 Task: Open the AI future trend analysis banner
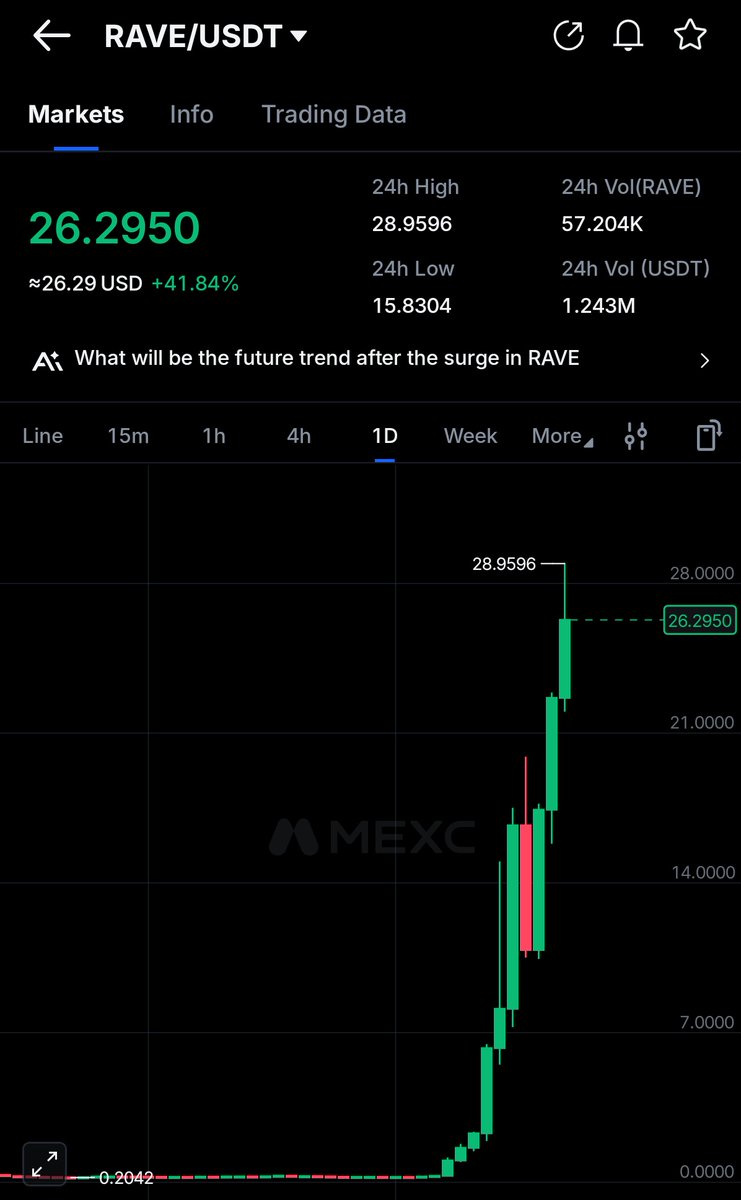point(370,359)
